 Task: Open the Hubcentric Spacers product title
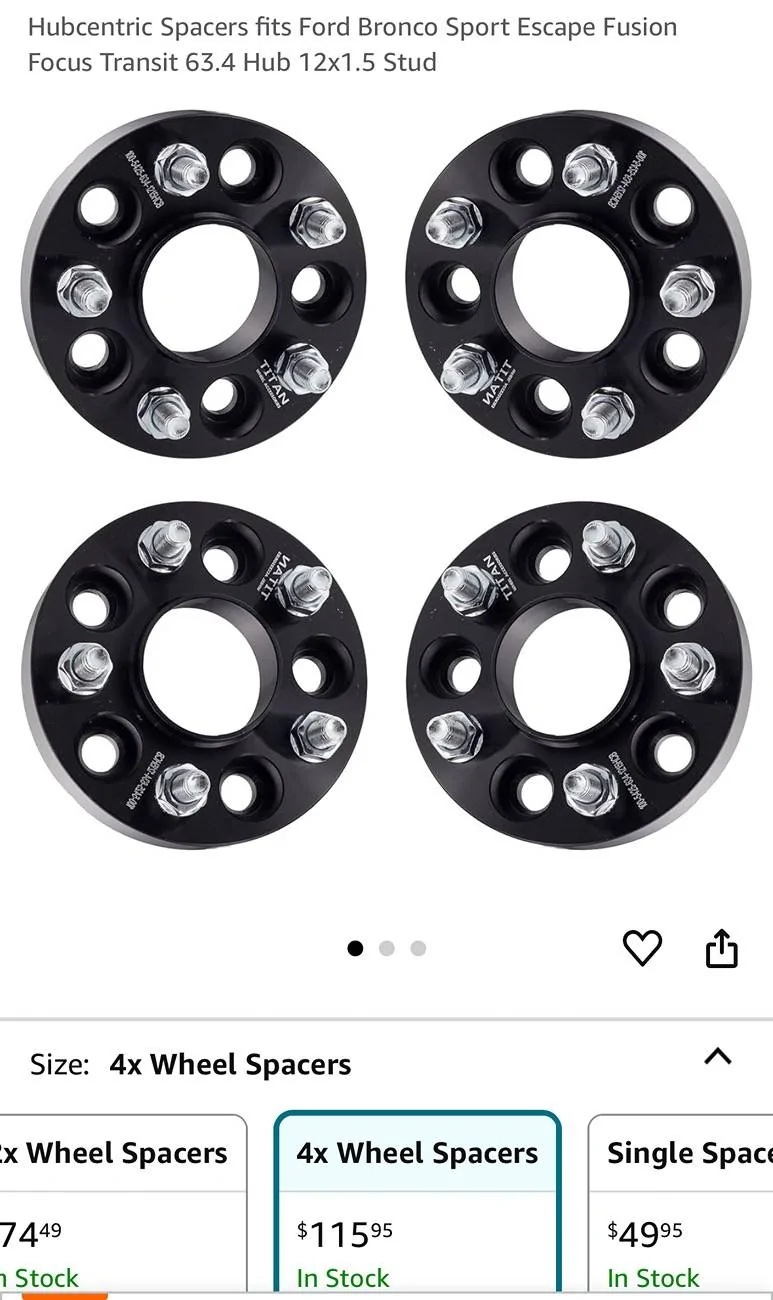click(x=352, y=45)
